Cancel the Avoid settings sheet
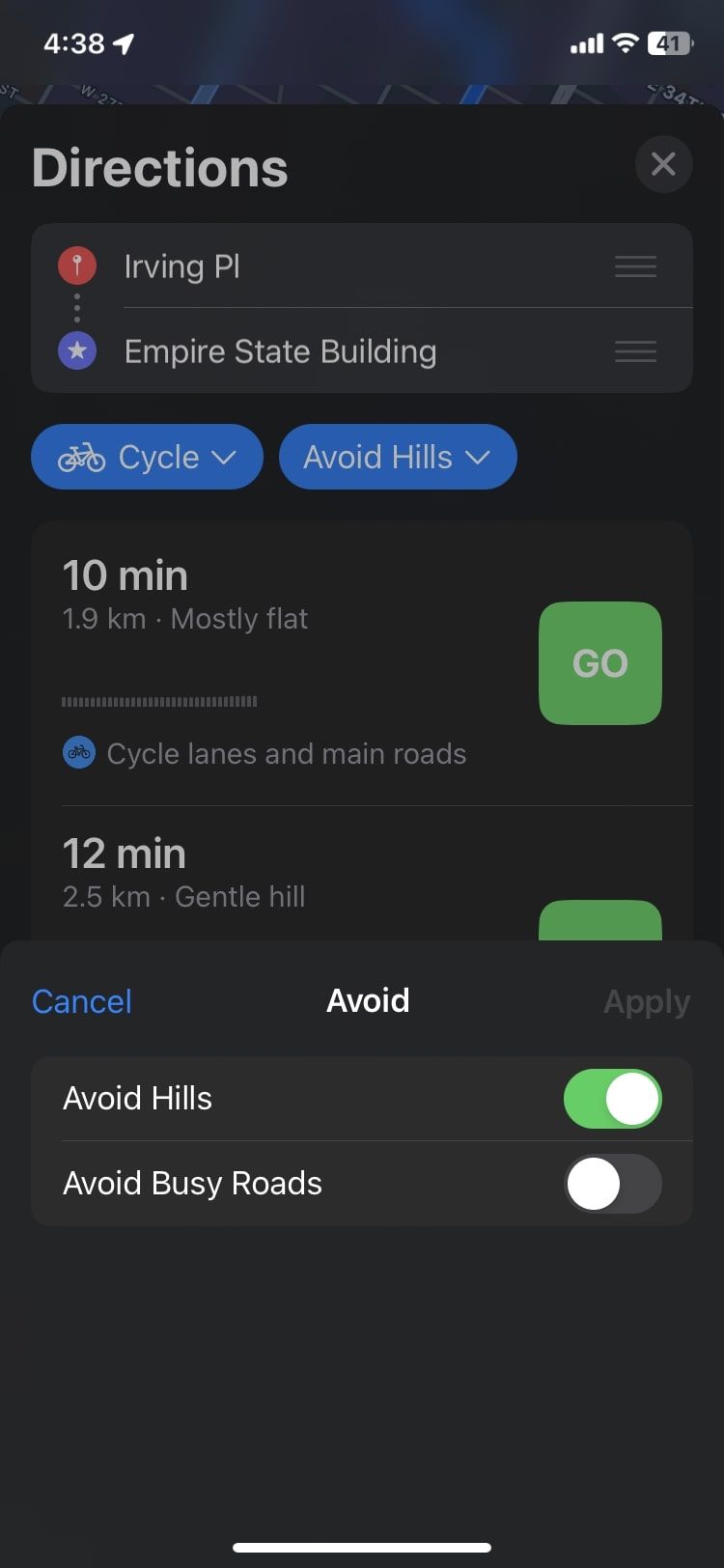Screen dimensions: 724x1568 pyautogui.click(x=81, y=1001)
